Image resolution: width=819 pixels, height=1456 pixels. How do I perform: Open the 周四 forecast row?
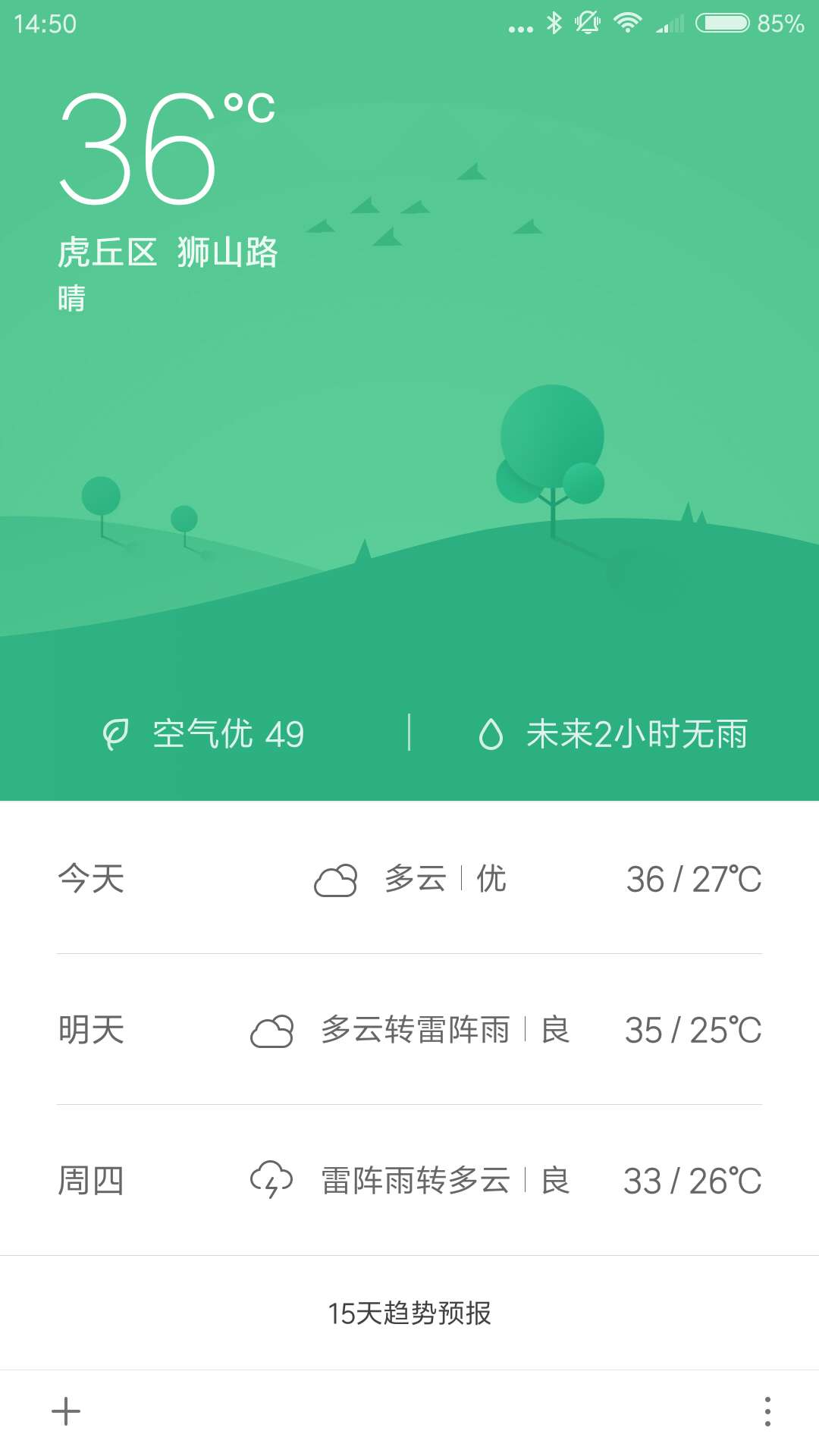(x=409, y=1181)
